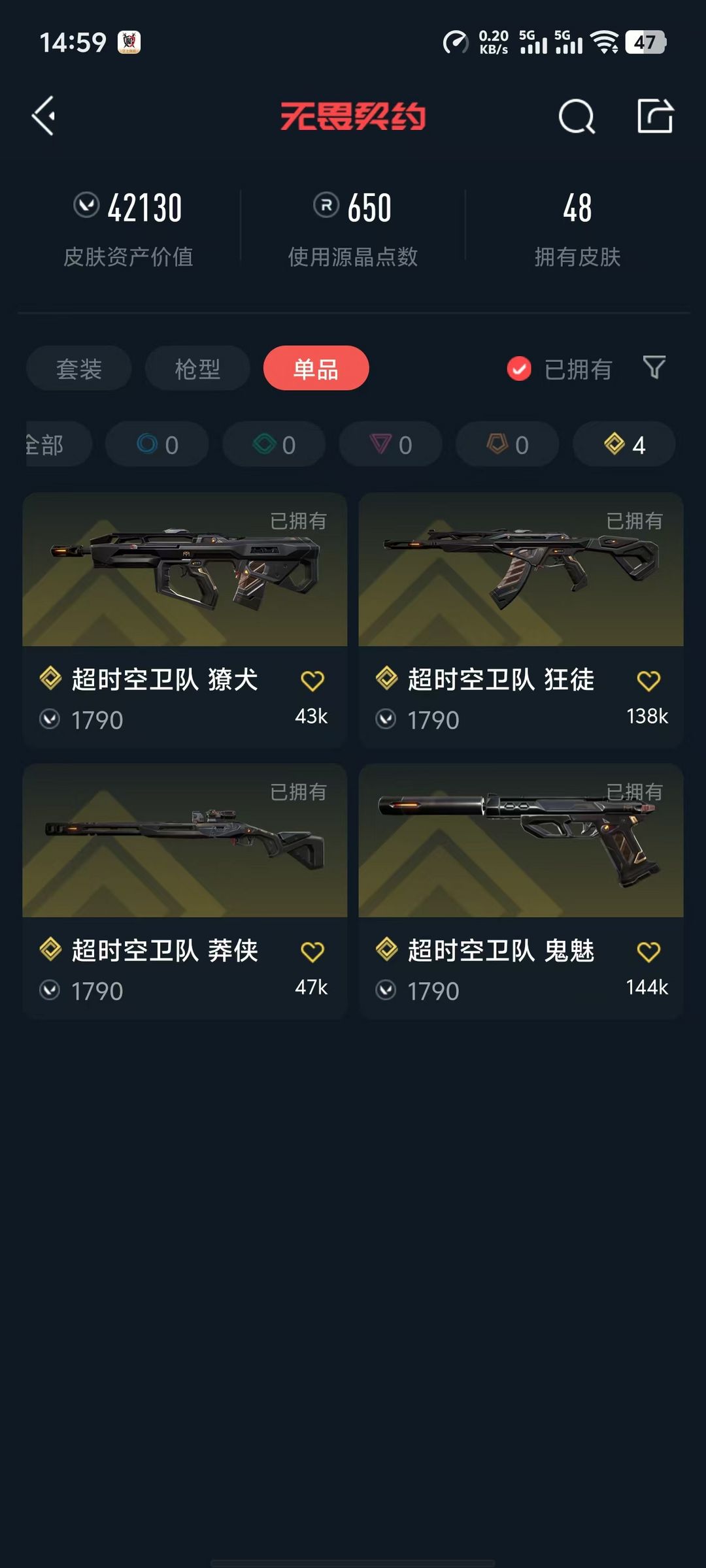Go back using the top-left arrow
This screenshot has width=706, height=1568.
tap(43, 116)
